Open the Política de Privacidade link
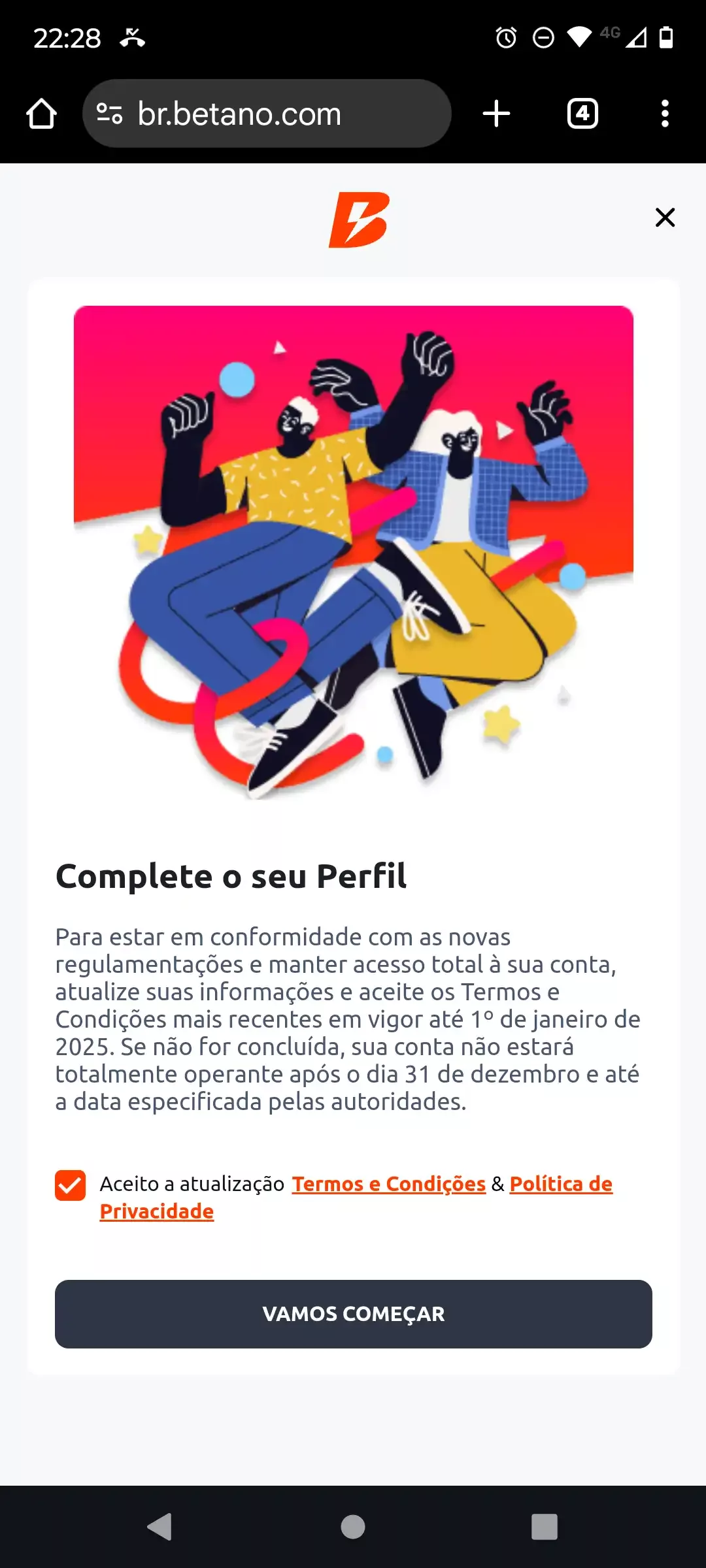The image size is (706, 1568). 561,1184
